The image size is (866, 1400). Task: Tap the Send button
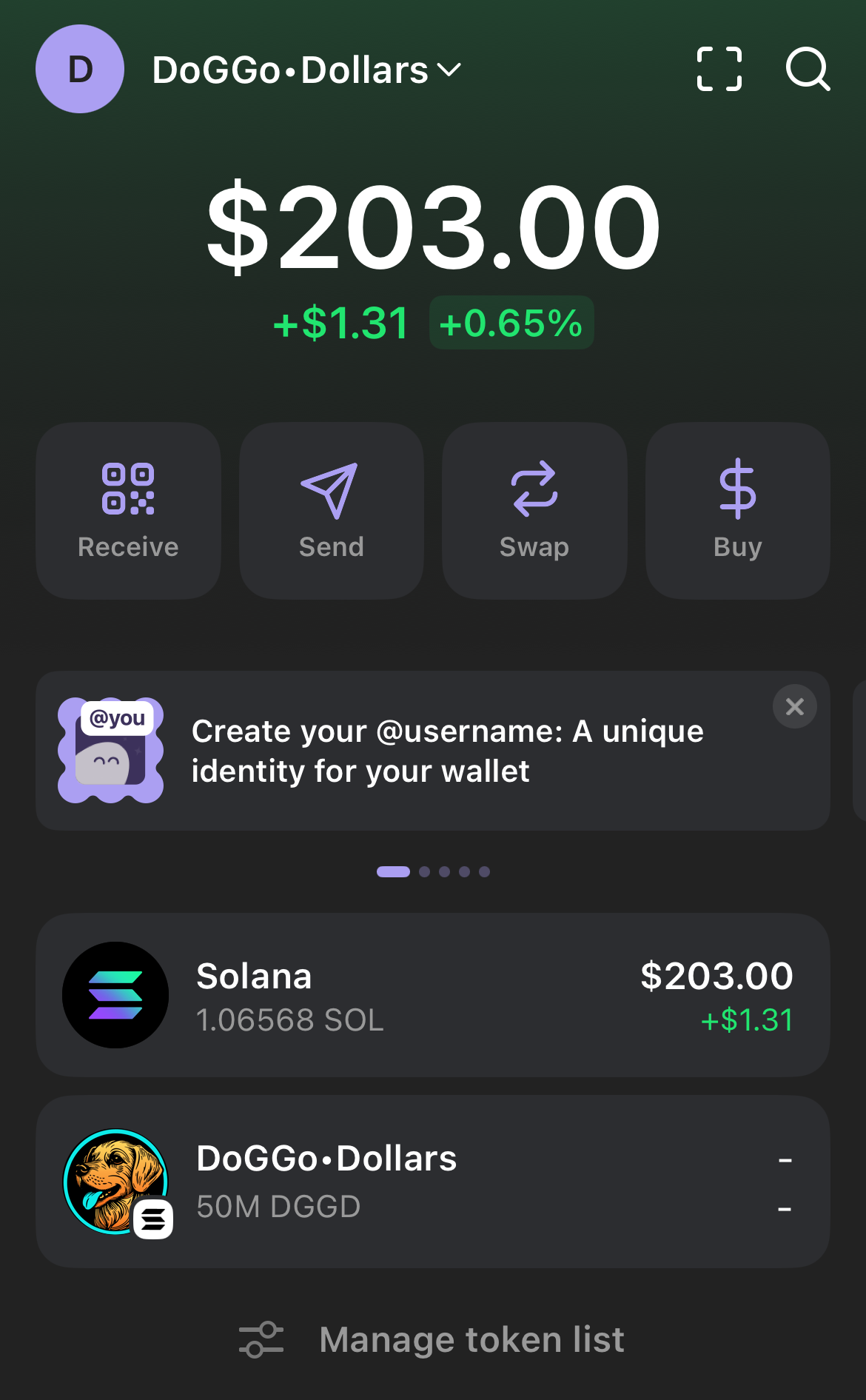click(x=332, y=510)
